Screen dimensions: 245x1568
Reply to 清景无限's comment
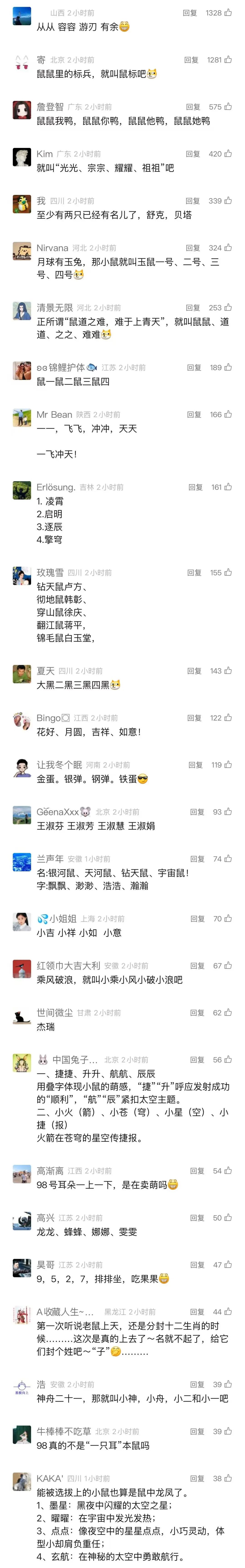pyautogui.click(x=193, y=307)
